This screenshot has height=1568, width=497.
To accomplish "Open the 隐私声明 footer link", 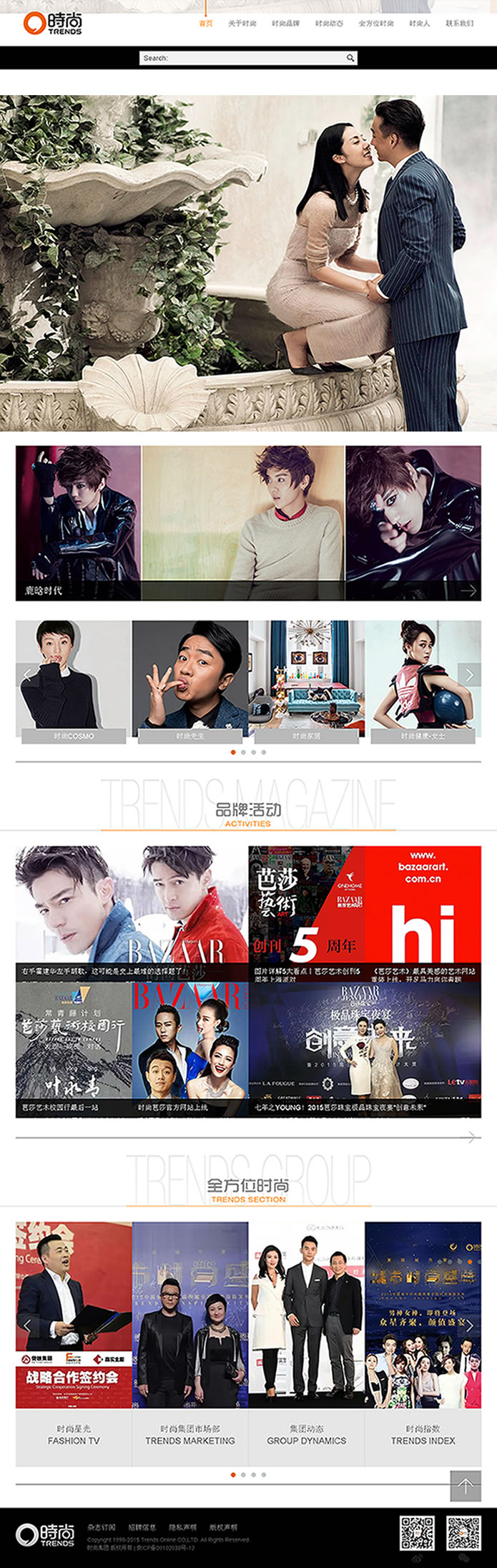I will [x=182, y=1527].
